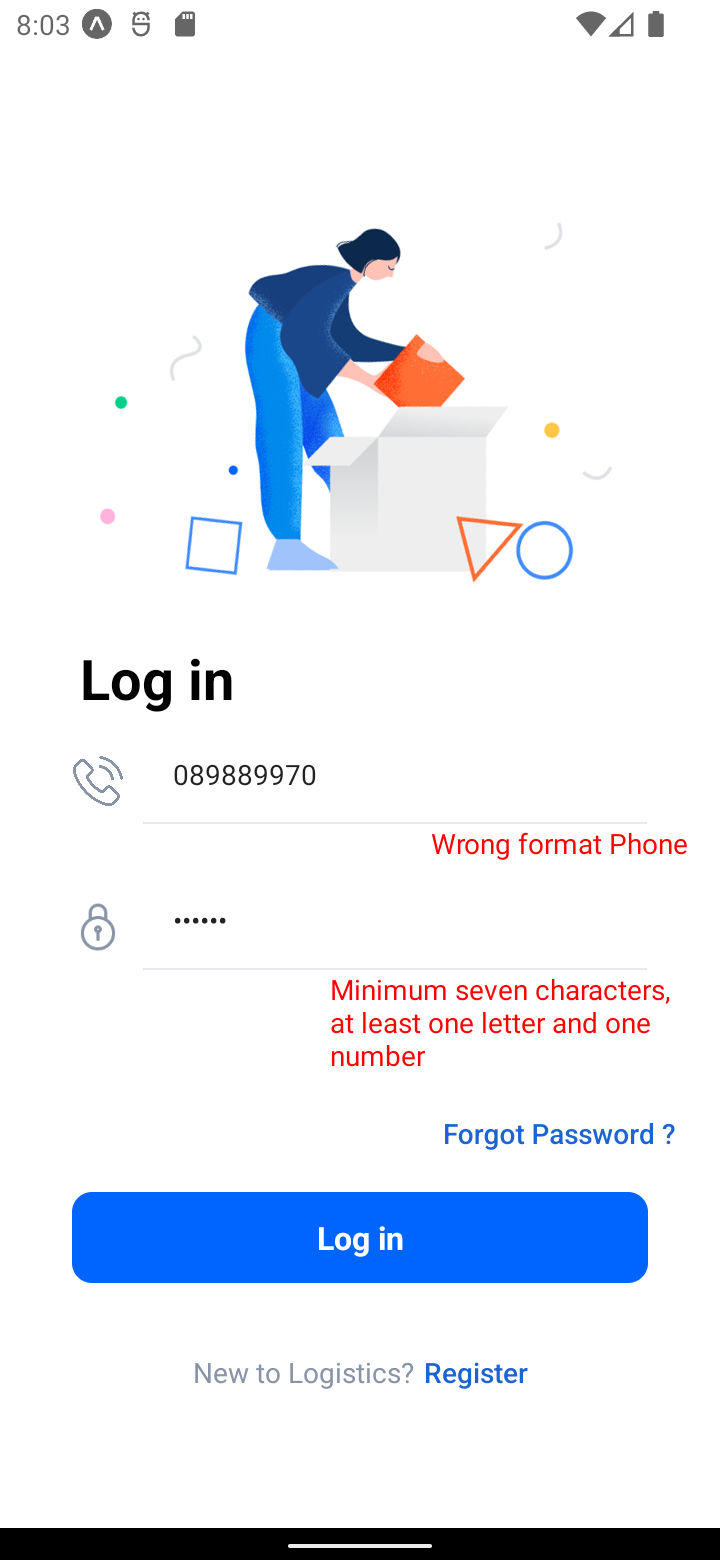This screenshot has height=1560, width=720.
Task: Tap the battery indicator in status bar
Action: (655, 24)
